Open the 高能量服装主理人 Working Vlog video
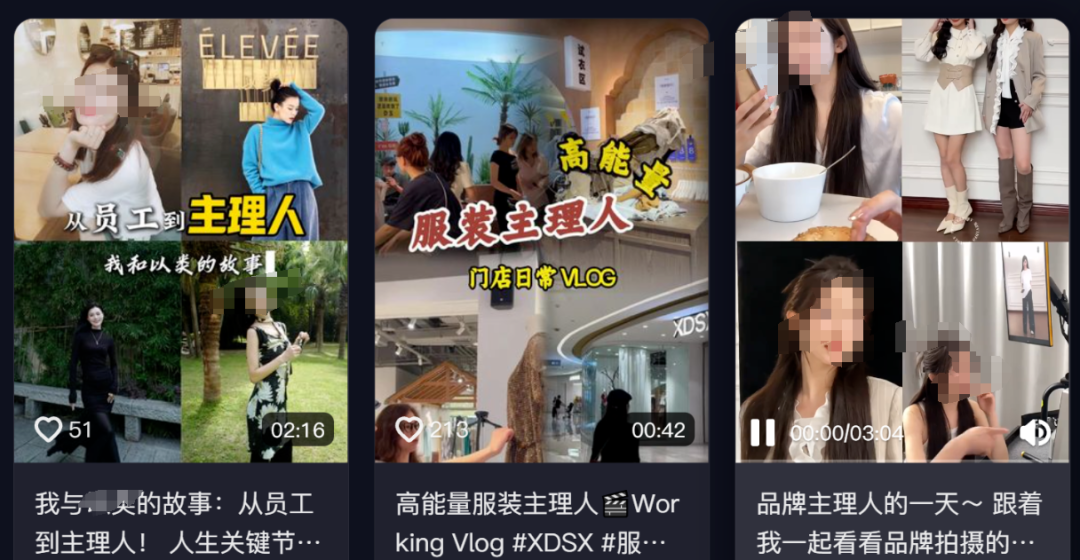Image resolution: width=1080 pixels, height=560 pixels. pos(541,240)
